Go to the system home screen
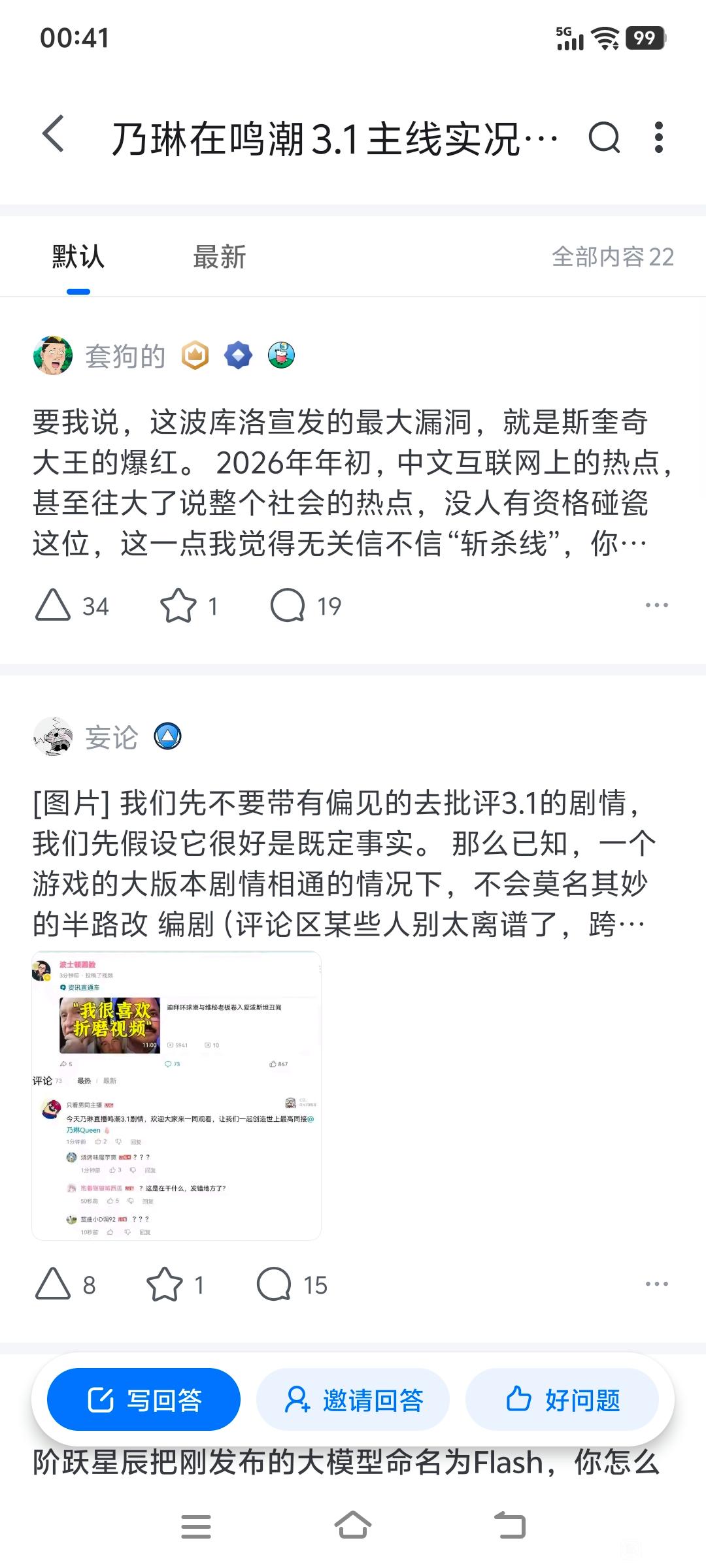 coord(353,1526)
